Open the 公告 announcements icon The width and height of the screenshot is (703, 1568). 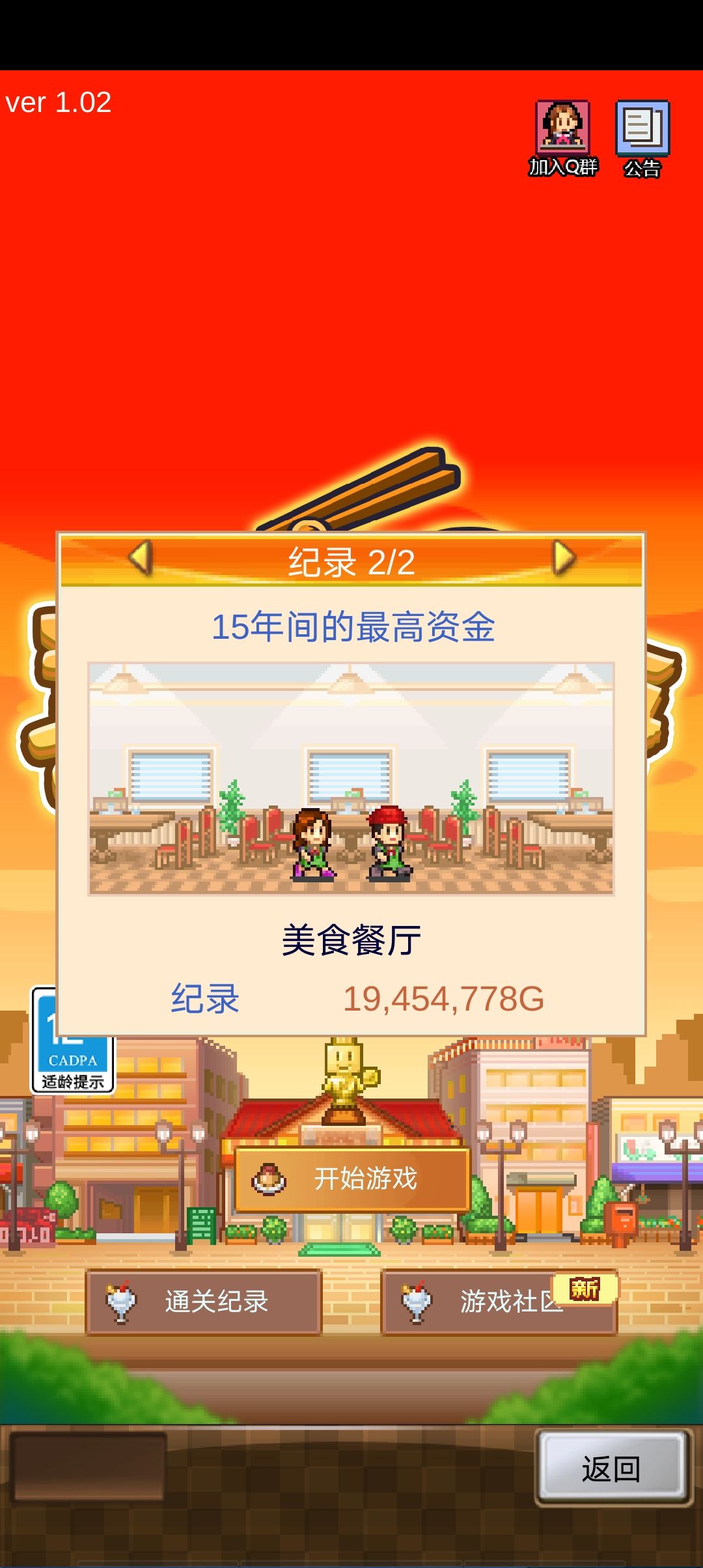(x=641, y=129)
